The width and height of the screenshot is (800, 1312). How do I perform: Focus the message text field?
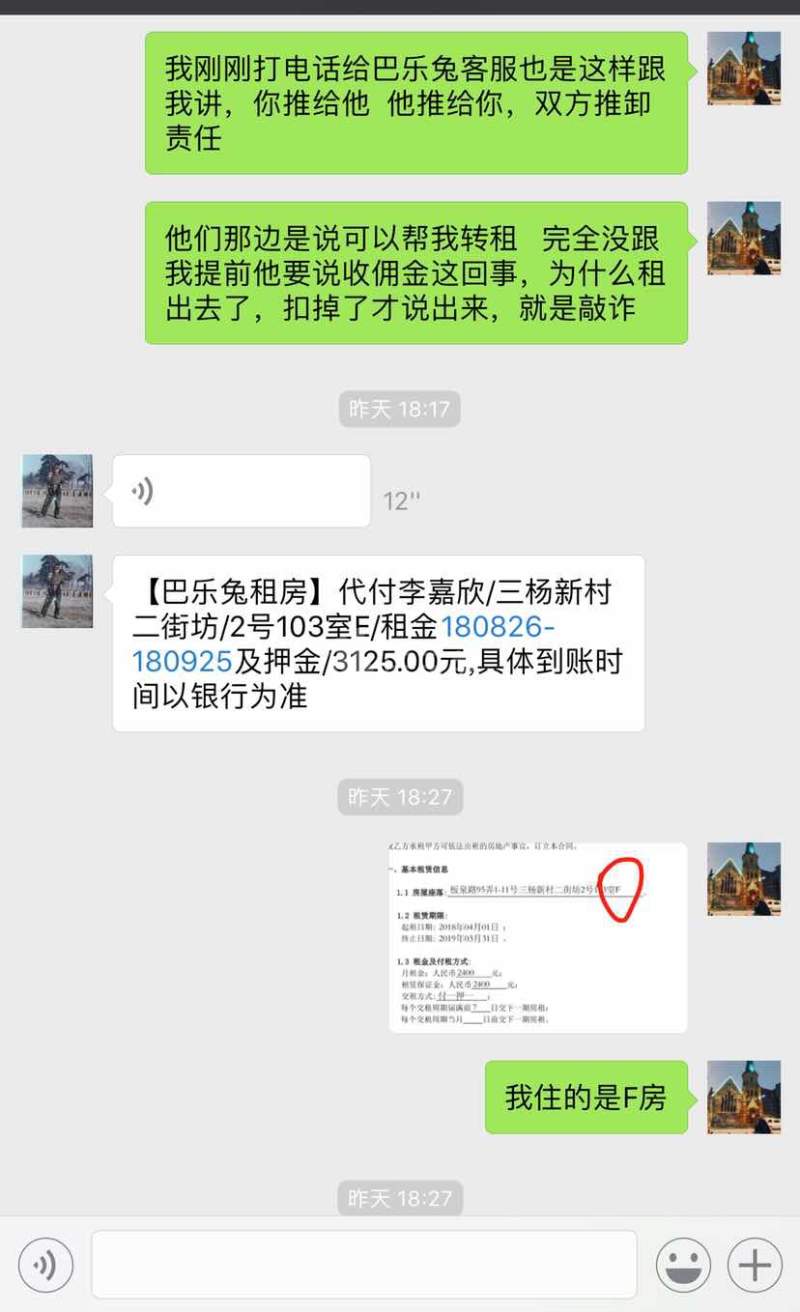[364, 1265]
